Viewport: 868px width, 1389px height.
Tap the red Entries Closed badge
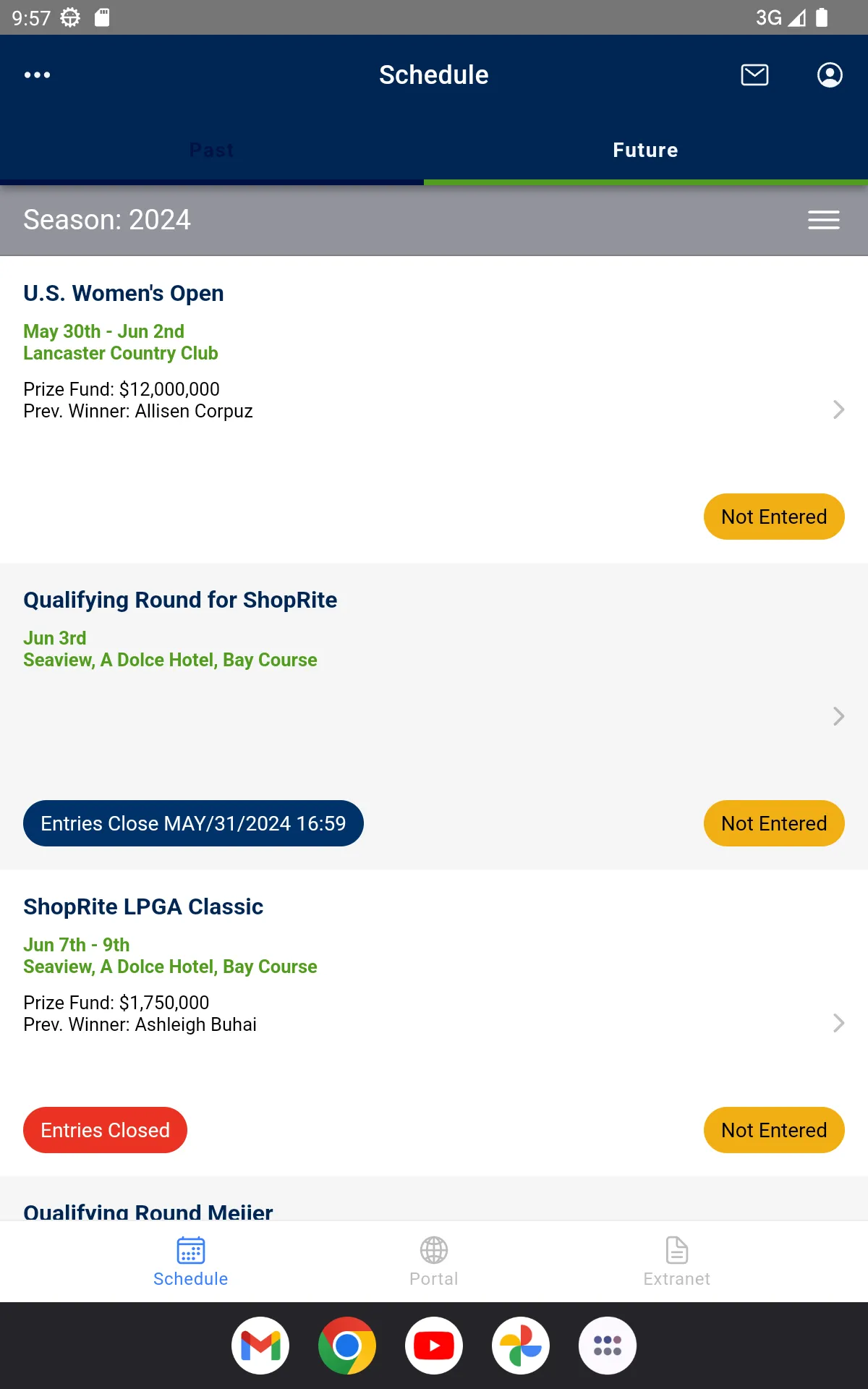point(105,1130)
